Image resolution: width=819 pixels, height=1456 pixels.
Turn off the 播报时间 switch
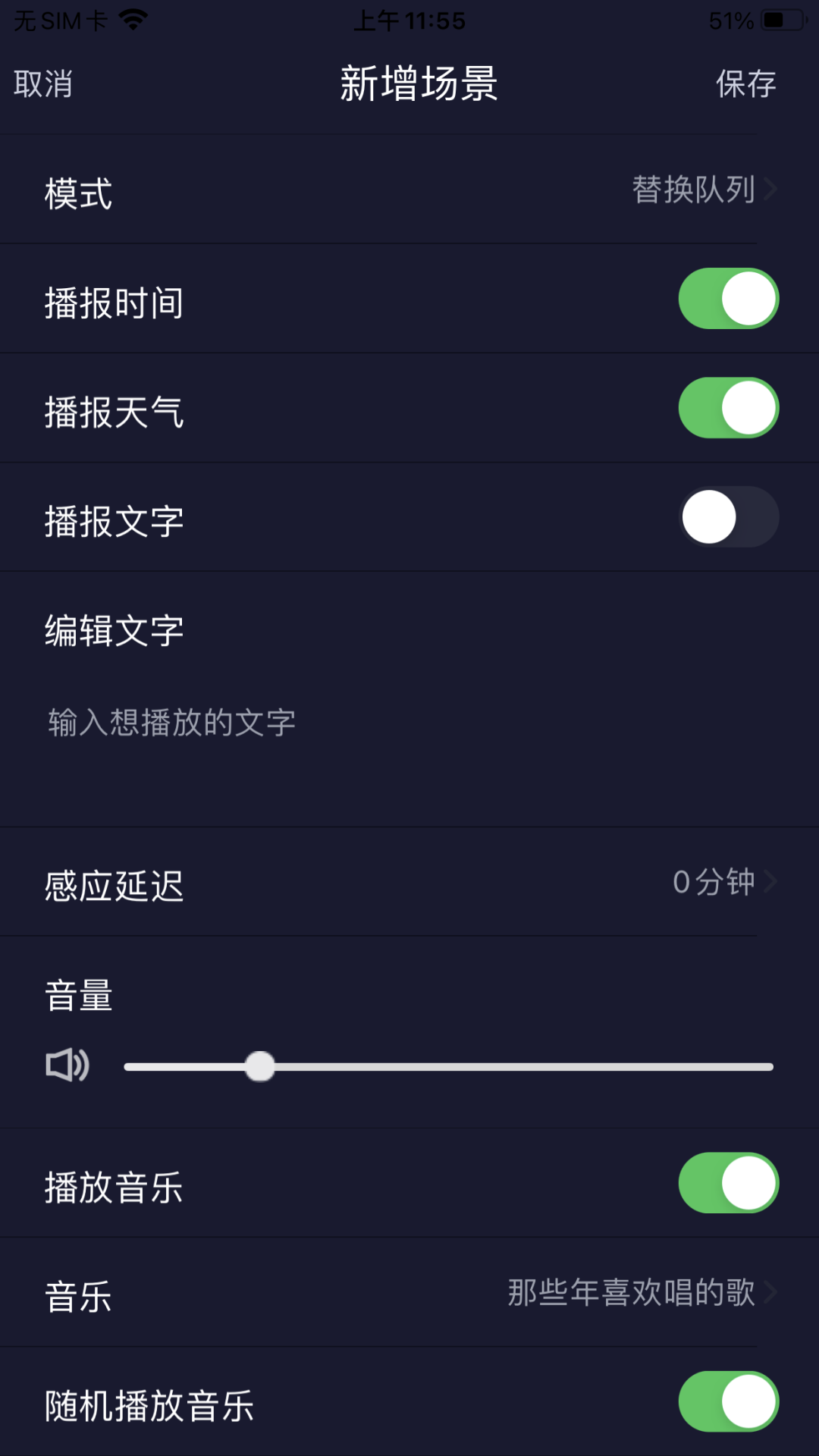pyautogui.click(x=728, y=299)
